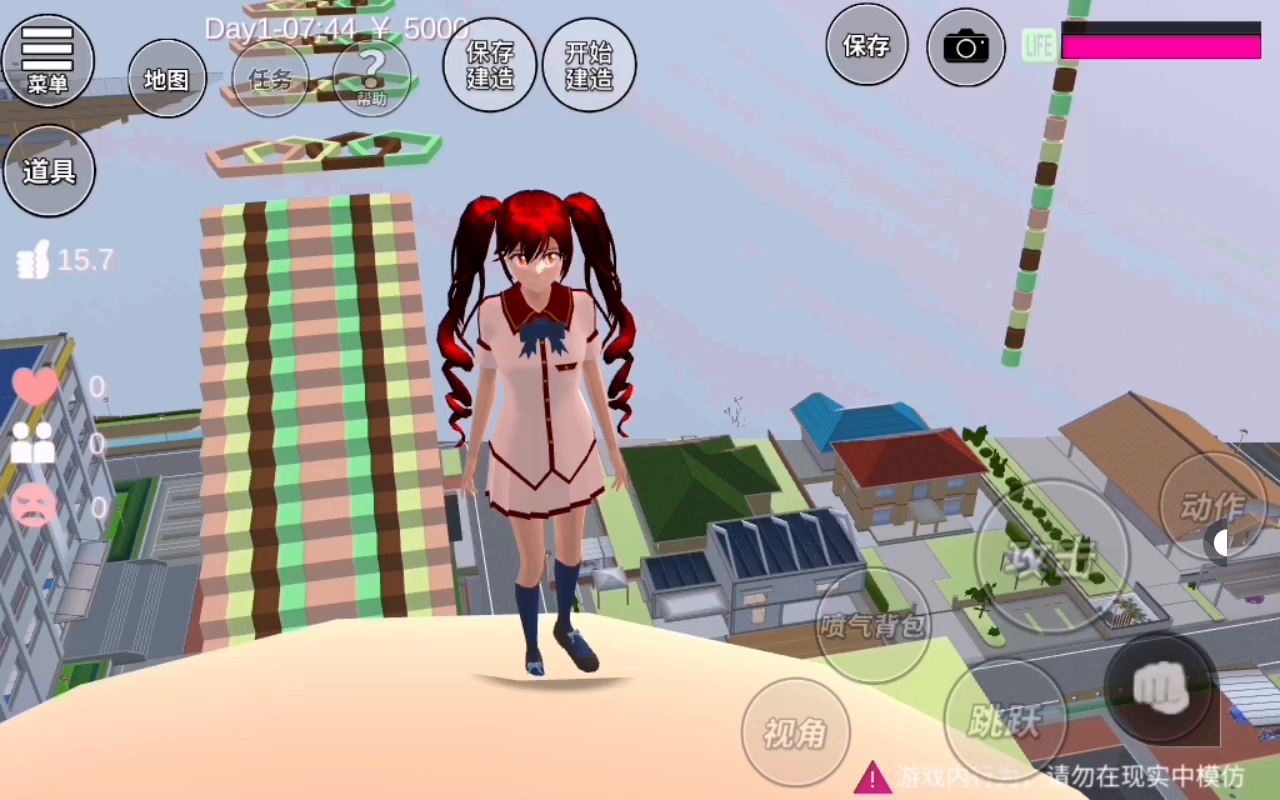
Task: Open the 道具 items menu
Action: click(x=49, y=171)
